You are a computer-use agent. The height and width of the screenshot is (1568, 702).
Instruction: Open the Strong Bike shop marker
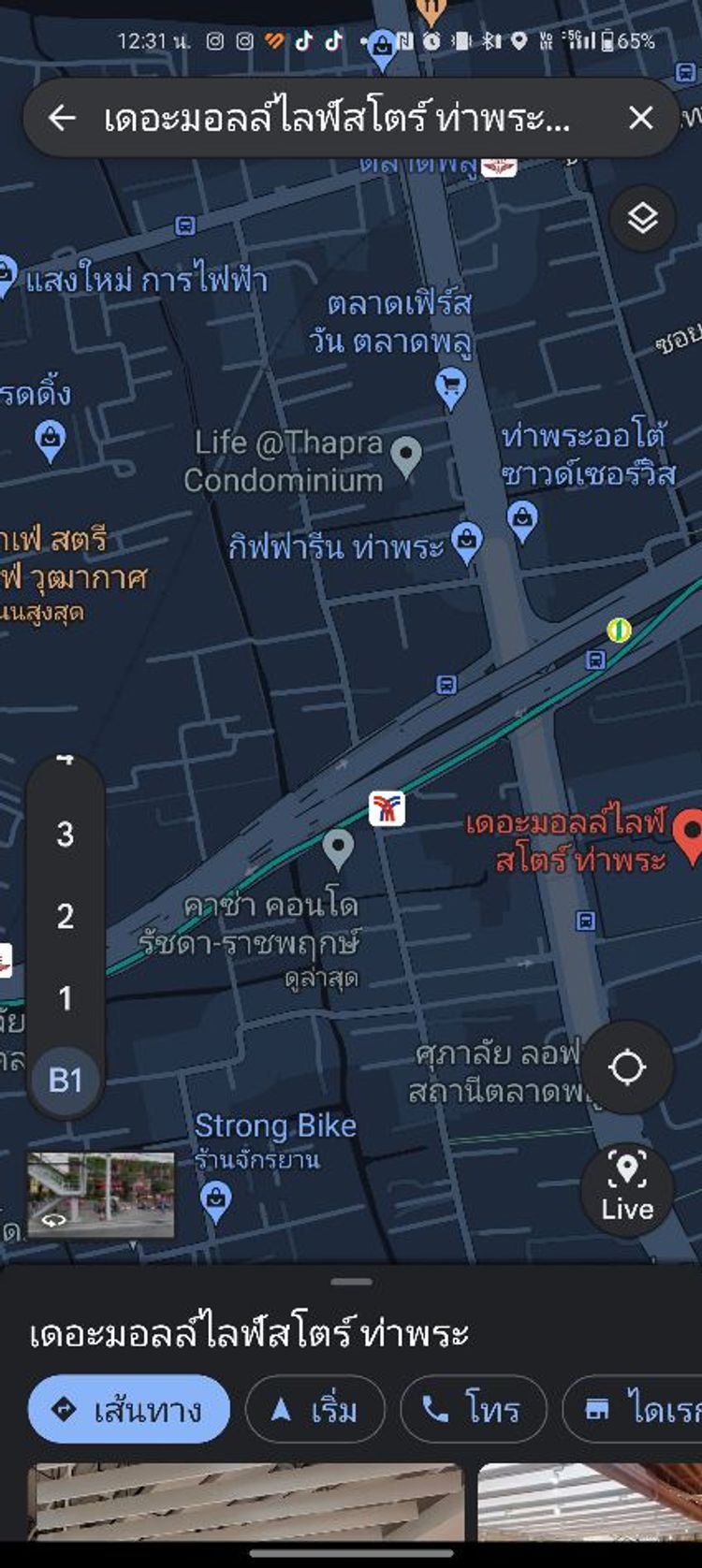click(x=215, y=1201)
